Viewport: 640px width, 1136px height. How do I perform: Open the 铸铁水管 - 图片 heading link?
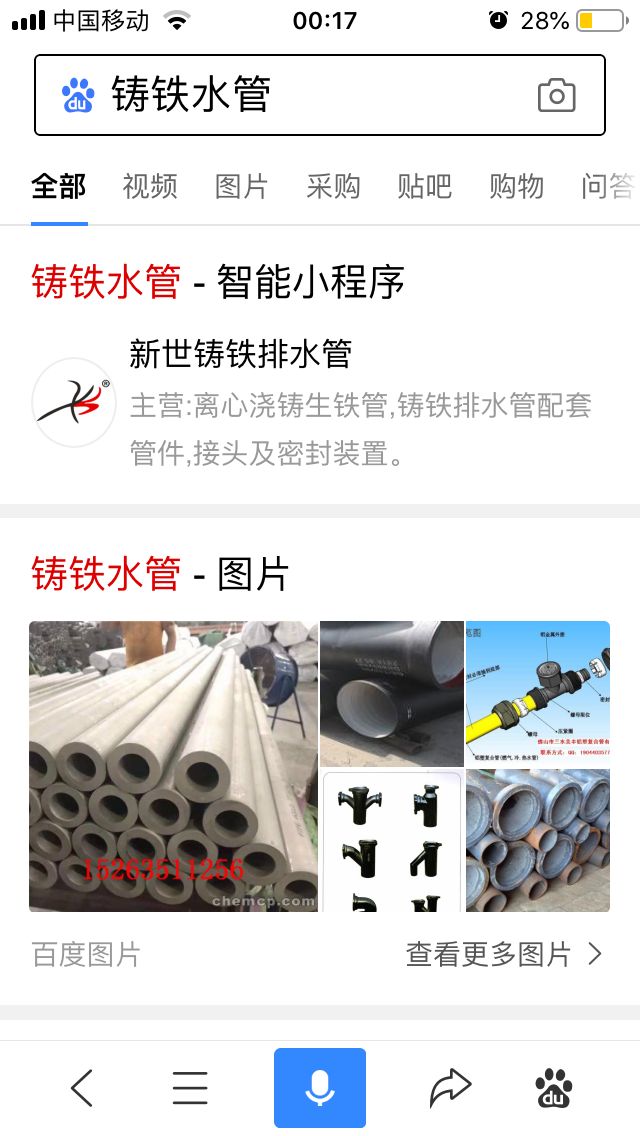160,574
